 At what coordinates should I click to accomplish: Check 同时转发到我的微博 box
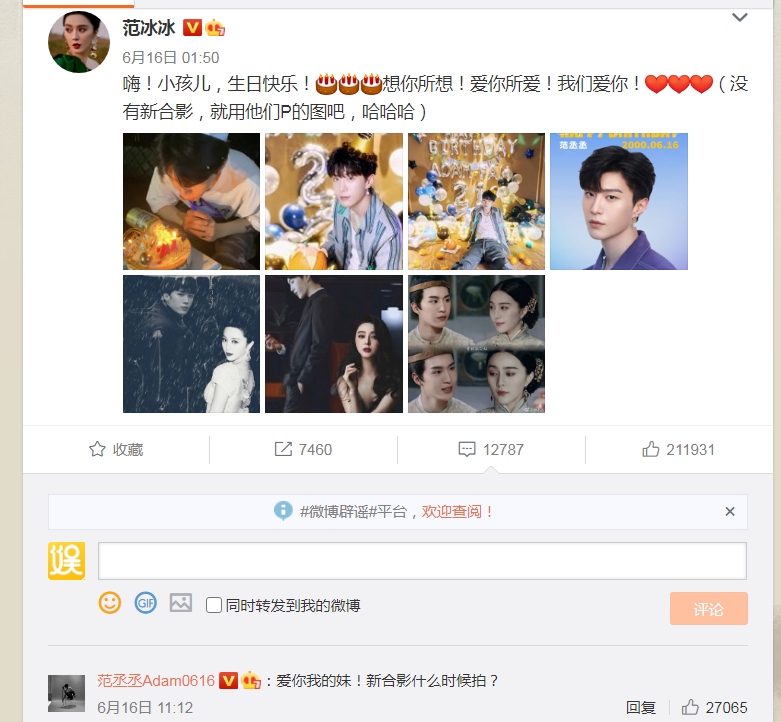(213, 605)
